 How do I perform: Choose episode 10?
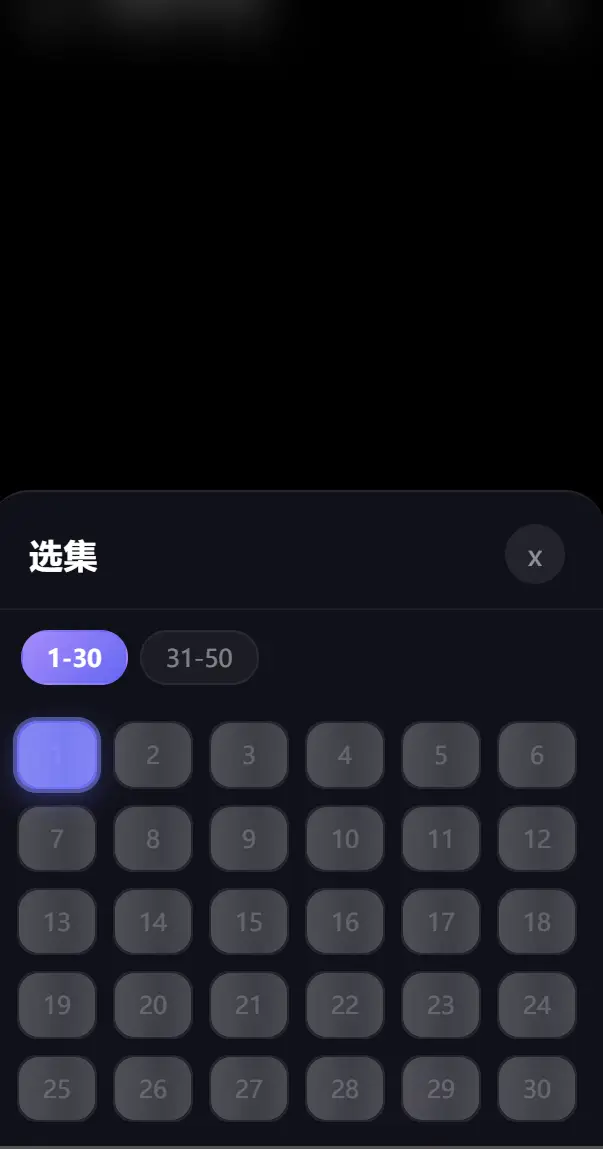pos(345,838)
